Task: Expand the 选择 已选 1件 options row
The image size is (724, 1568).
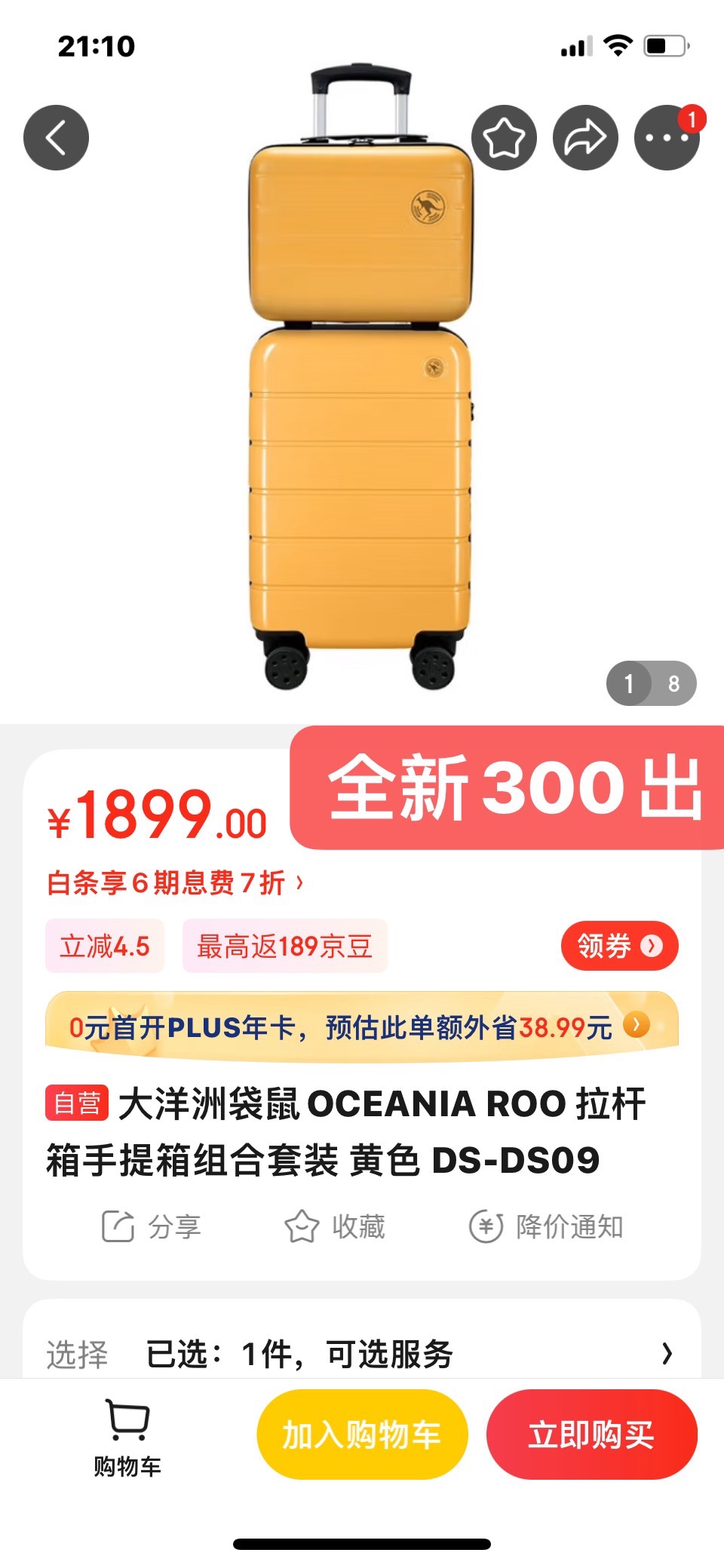Action: (x=362, y=1354)
